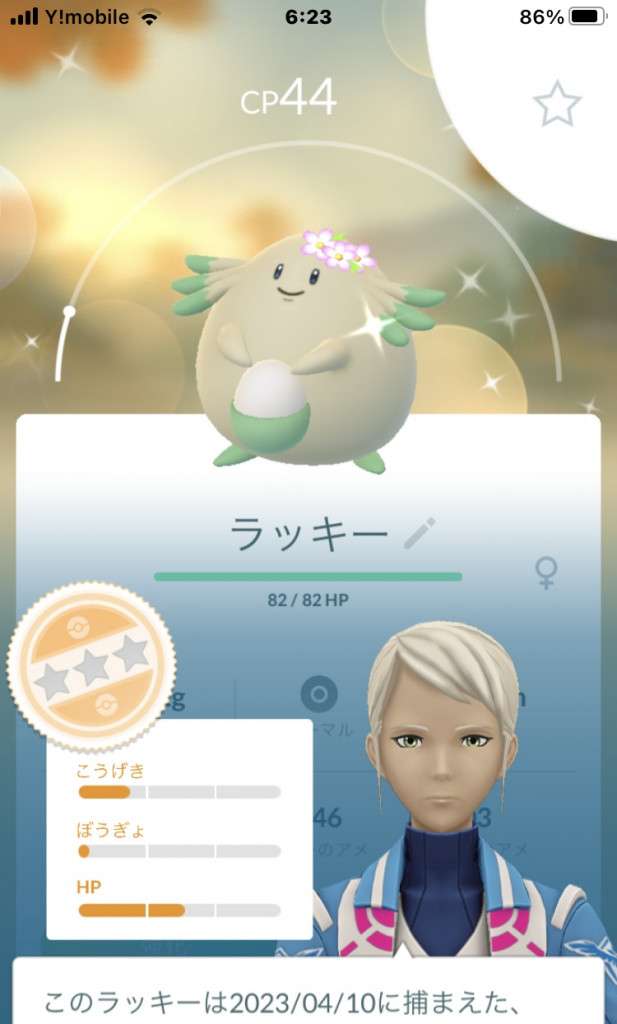Tap the appraisal speech bubble to continue

click(x=308, y=995)
